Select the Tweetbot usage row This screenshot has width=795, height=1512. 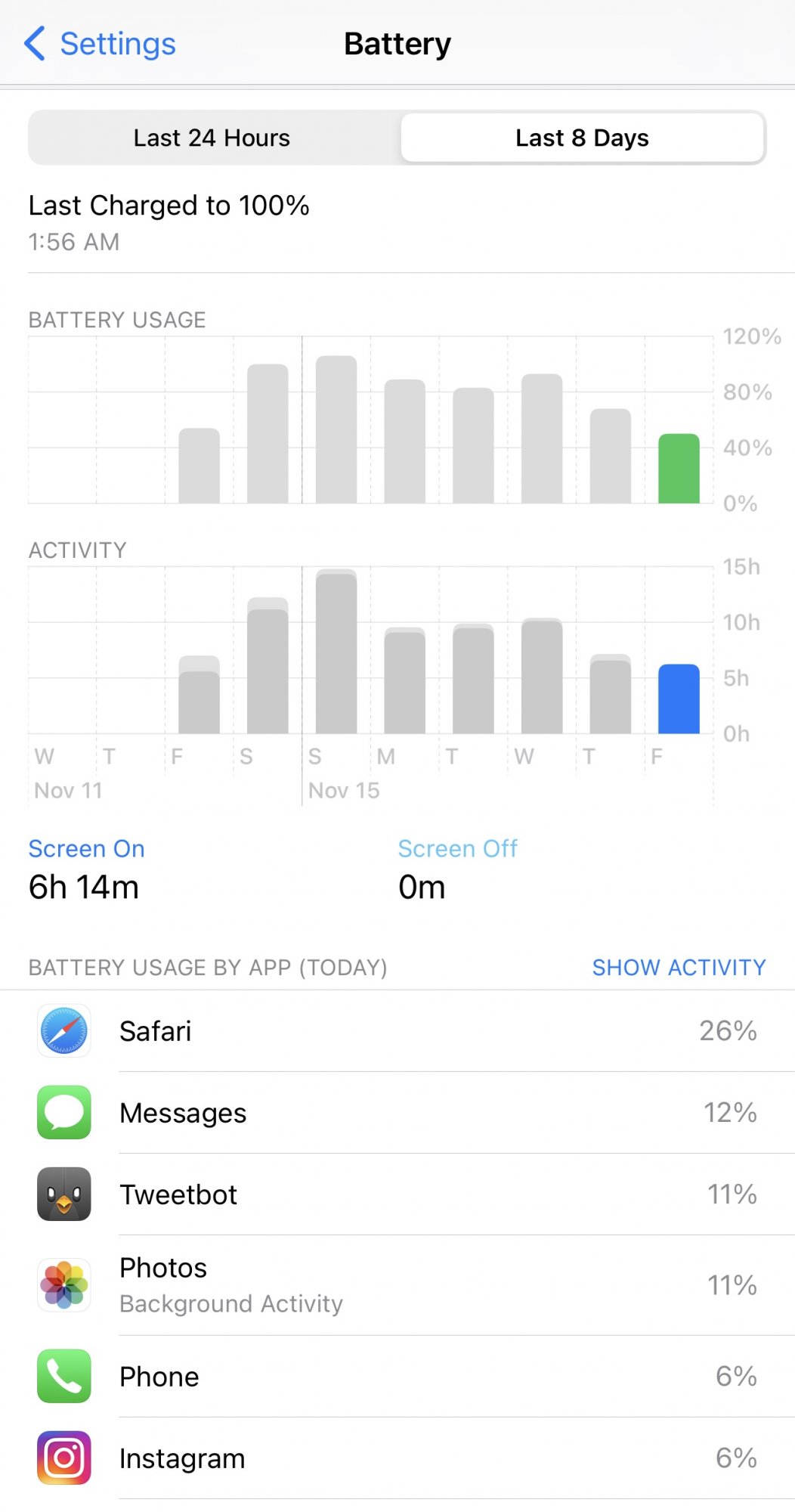pos(397,1194)
